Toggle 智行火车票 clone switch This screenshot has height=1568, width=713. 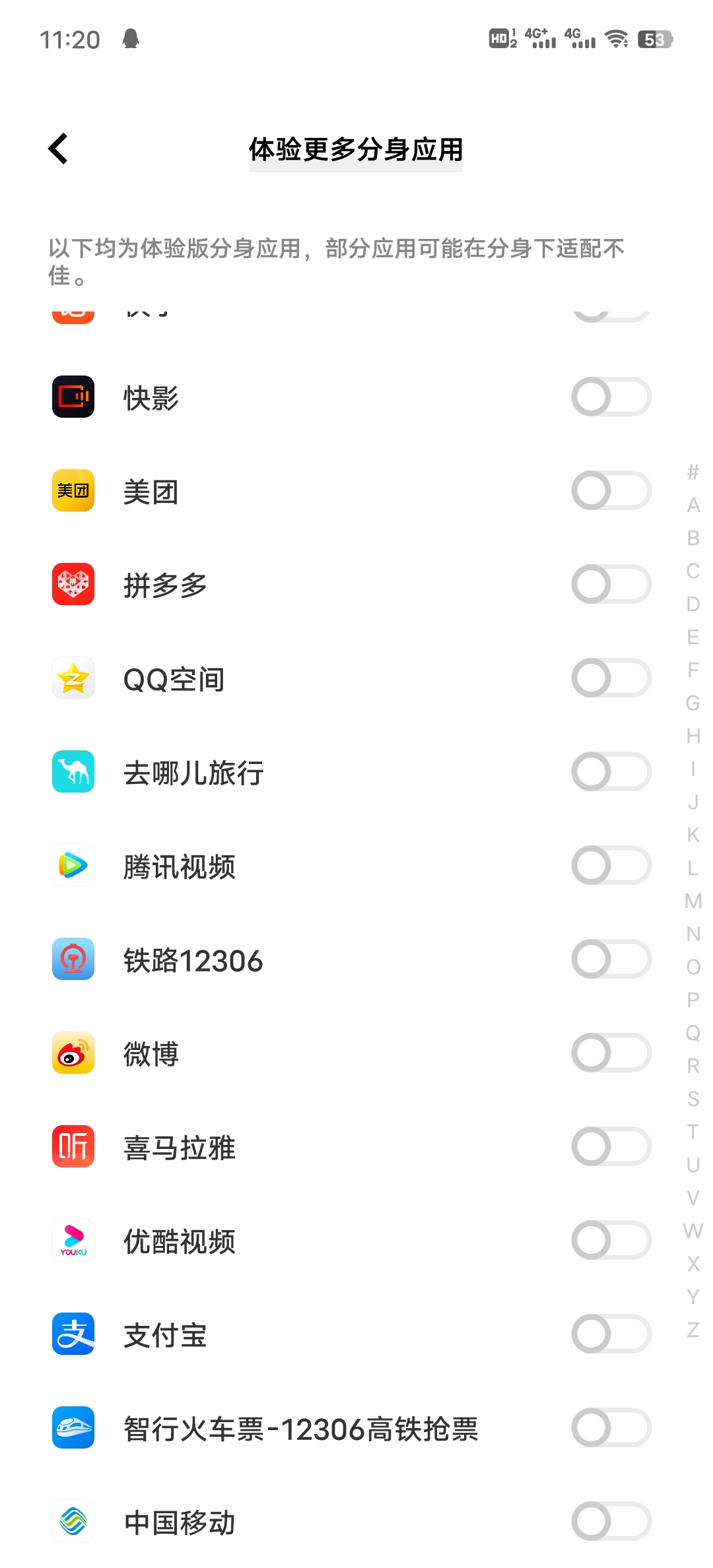611,1428
